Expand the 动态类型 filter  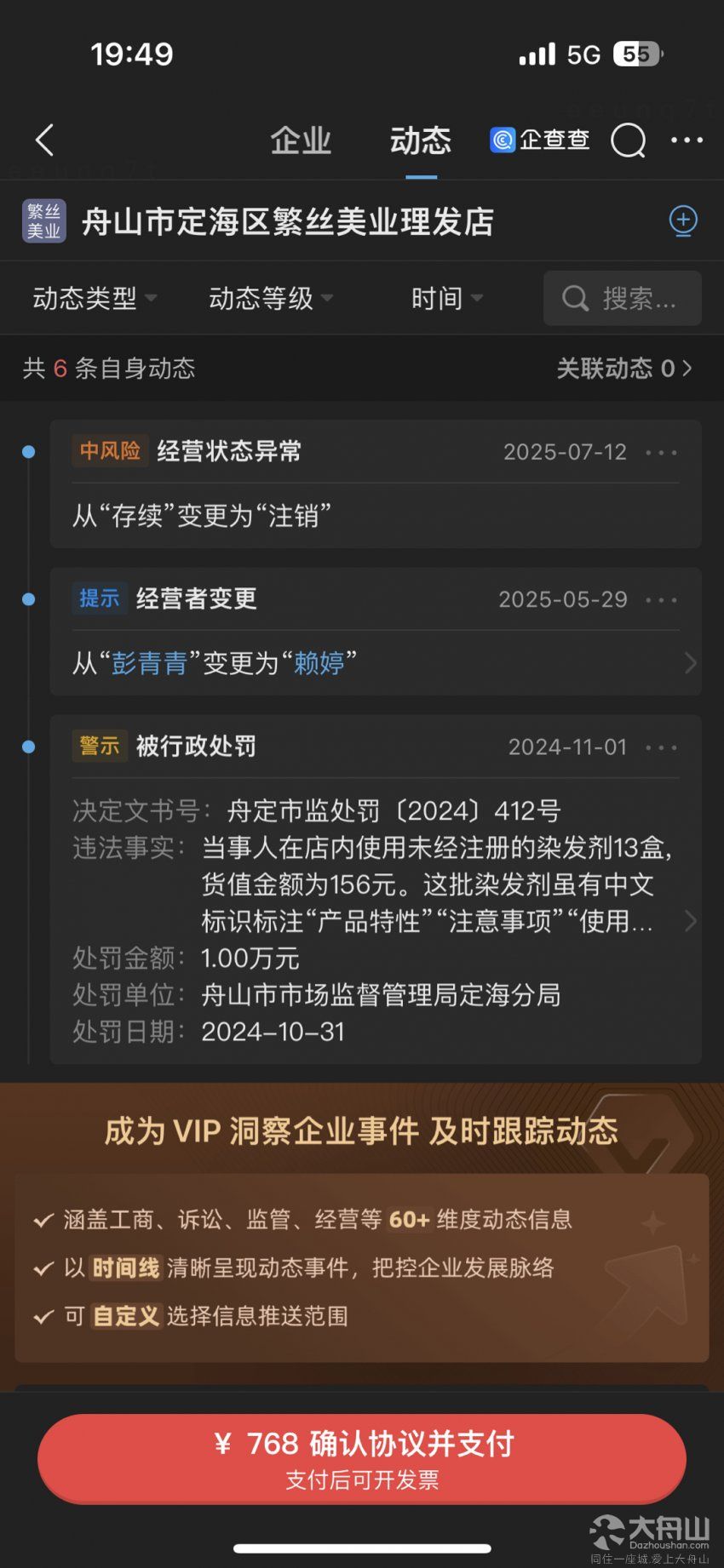pyautogui.click(x=95, y=298)
